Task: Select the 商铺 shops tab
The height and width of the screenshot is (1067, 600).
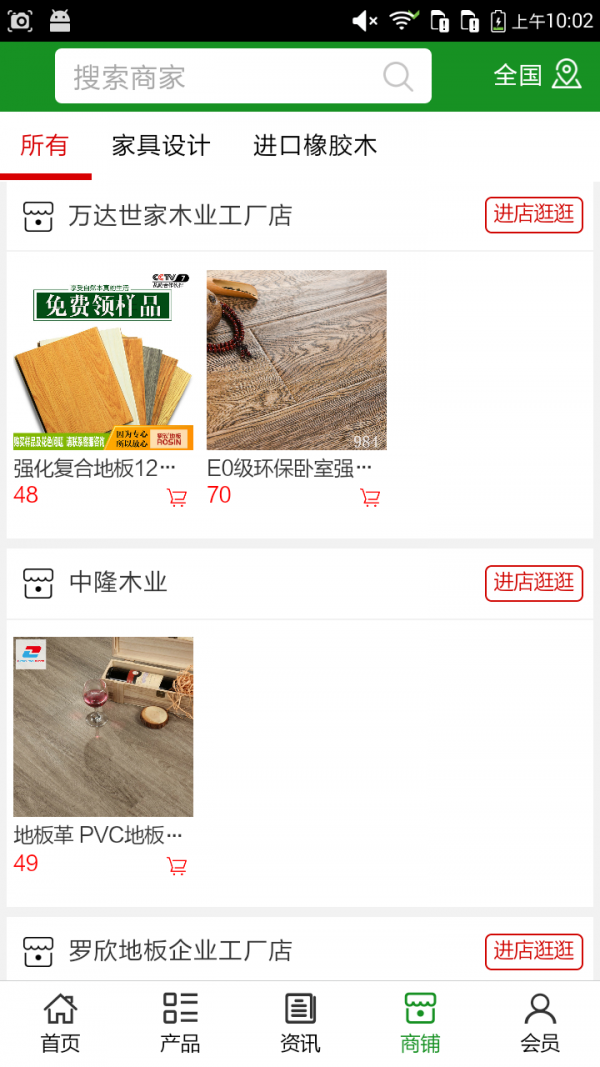Action: [x=420, y=1023]
